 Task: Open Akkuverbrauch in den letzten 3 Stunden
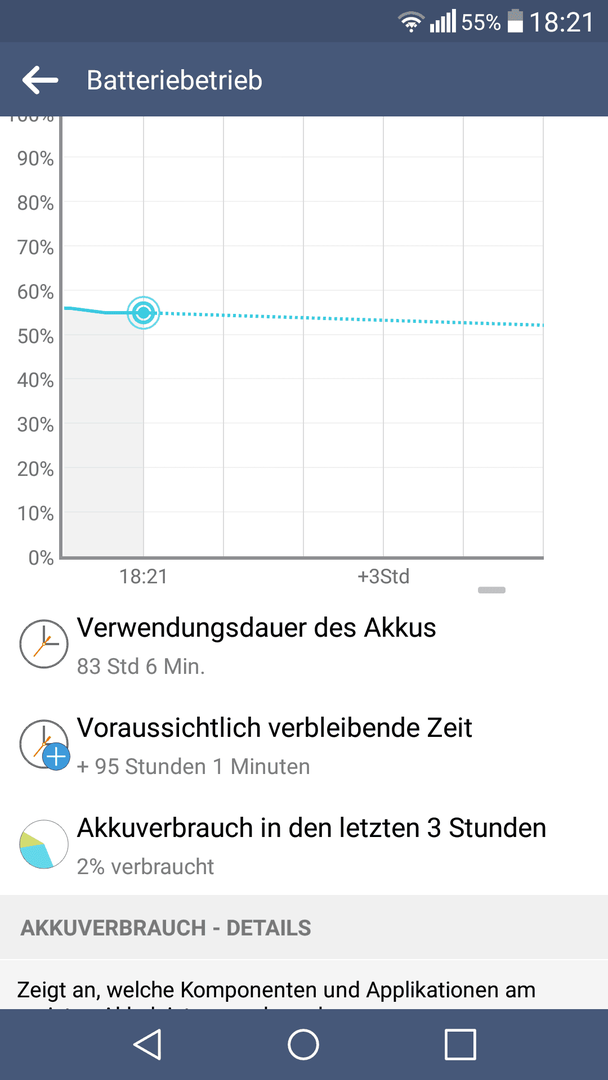point(304,845)
